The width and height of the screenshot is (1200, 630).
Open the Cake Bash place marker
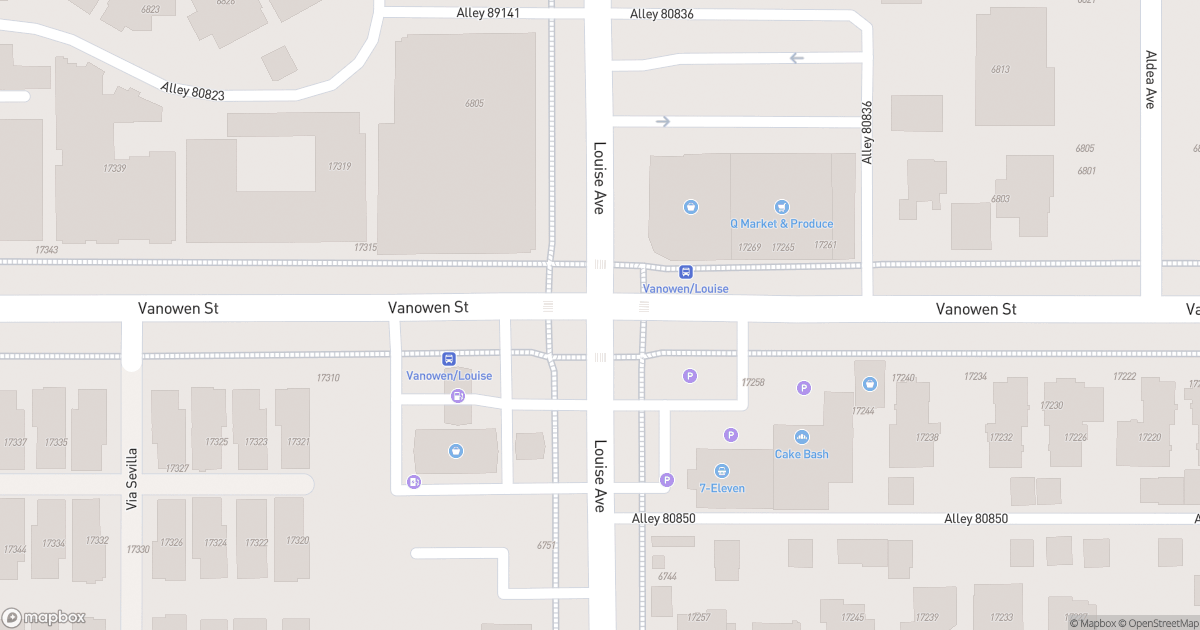pos(802,437)
